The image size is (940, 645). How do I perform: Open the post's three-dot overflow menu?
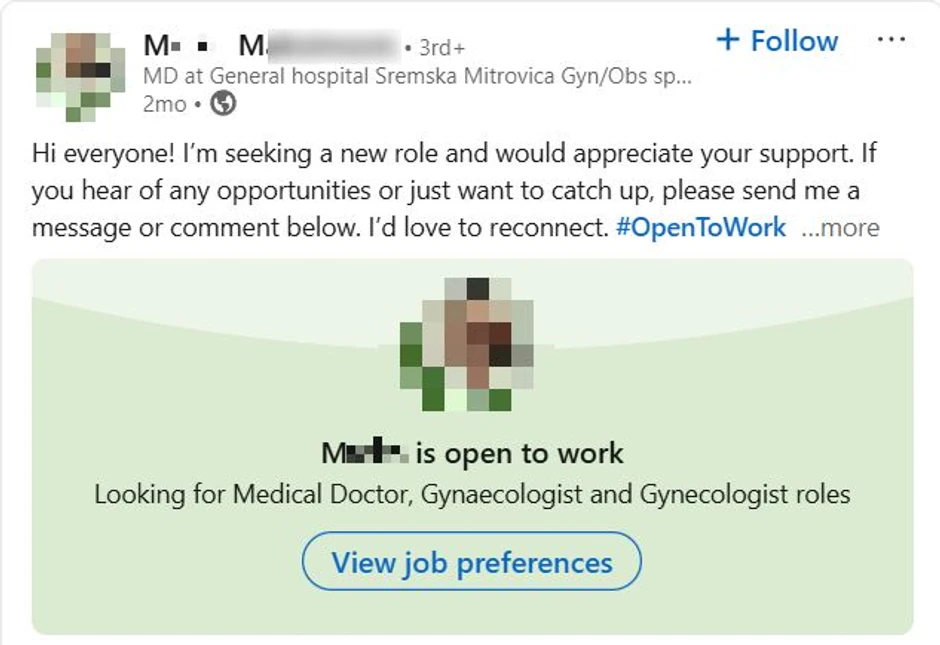coord(890,41)
